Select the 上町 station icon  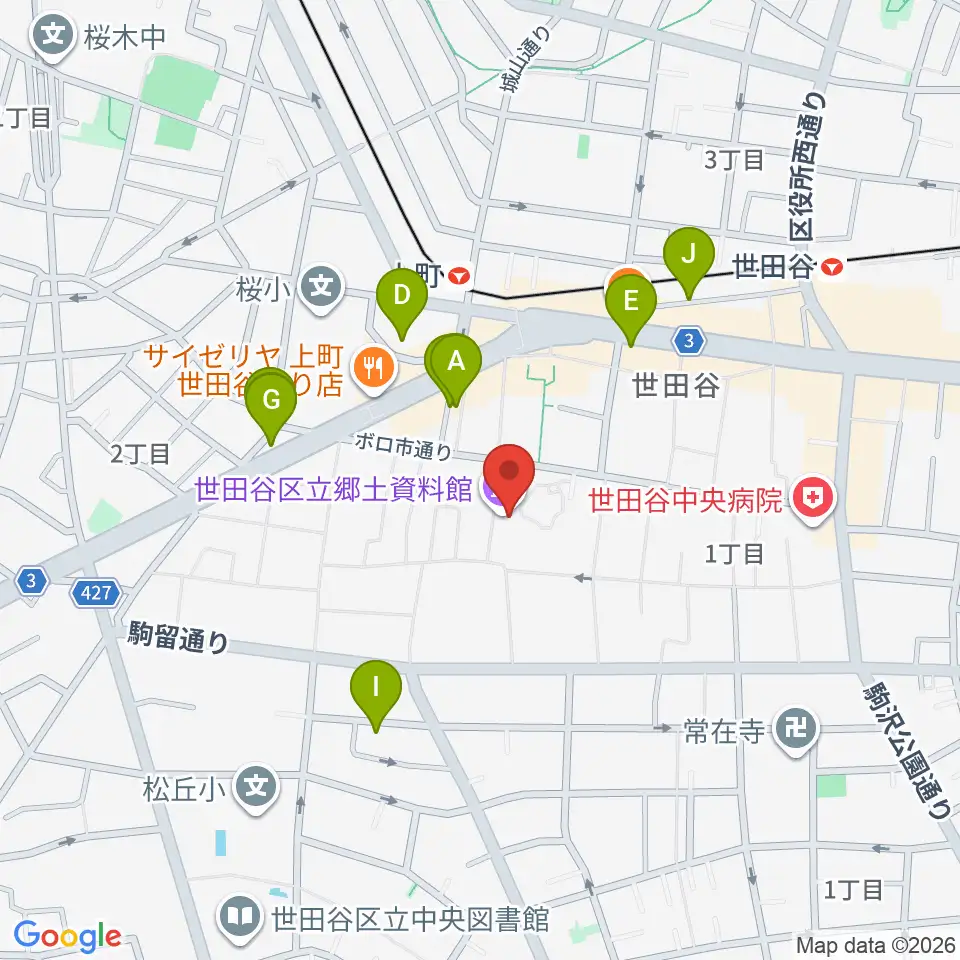click(459, 276)
